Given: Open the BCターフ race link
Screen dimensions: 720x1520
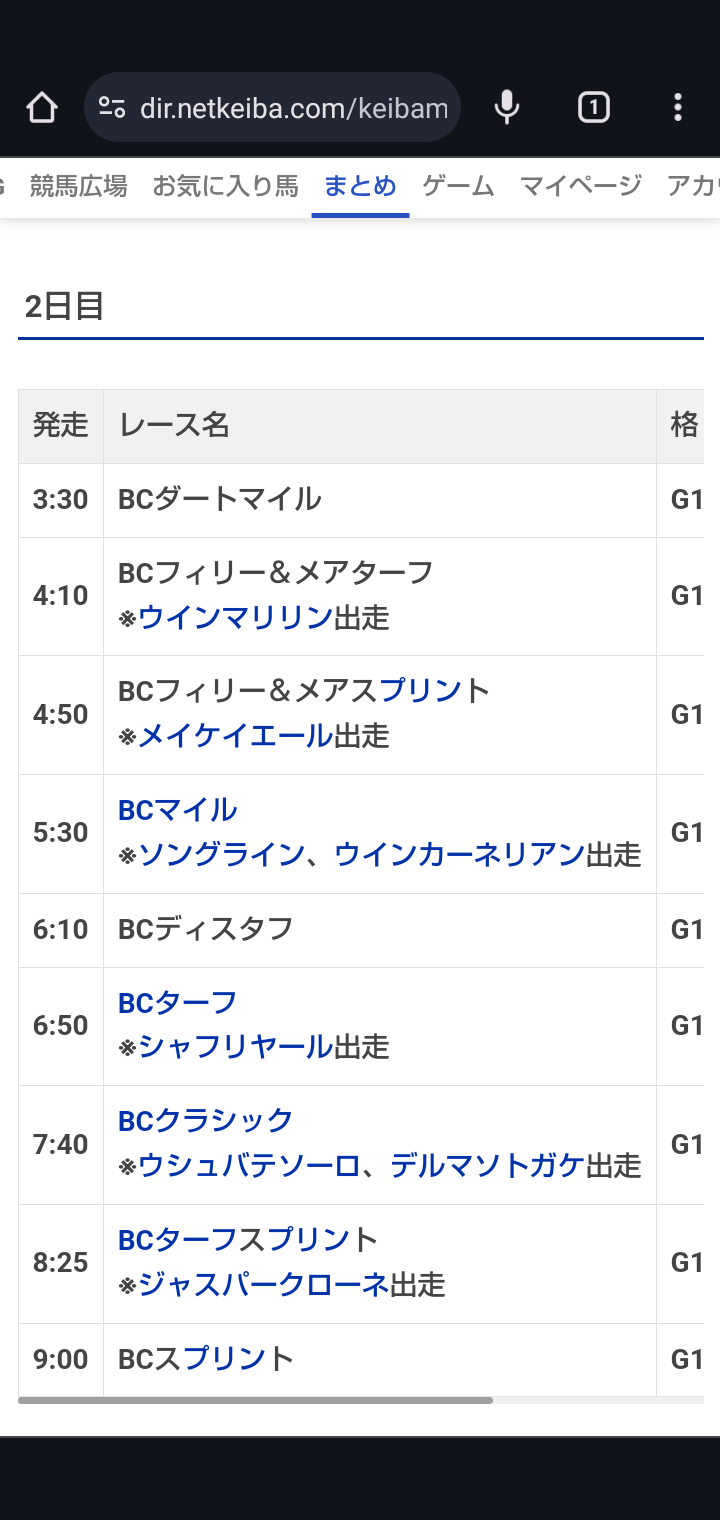Looking at the screenshot, I should (x=177, y=1002).
